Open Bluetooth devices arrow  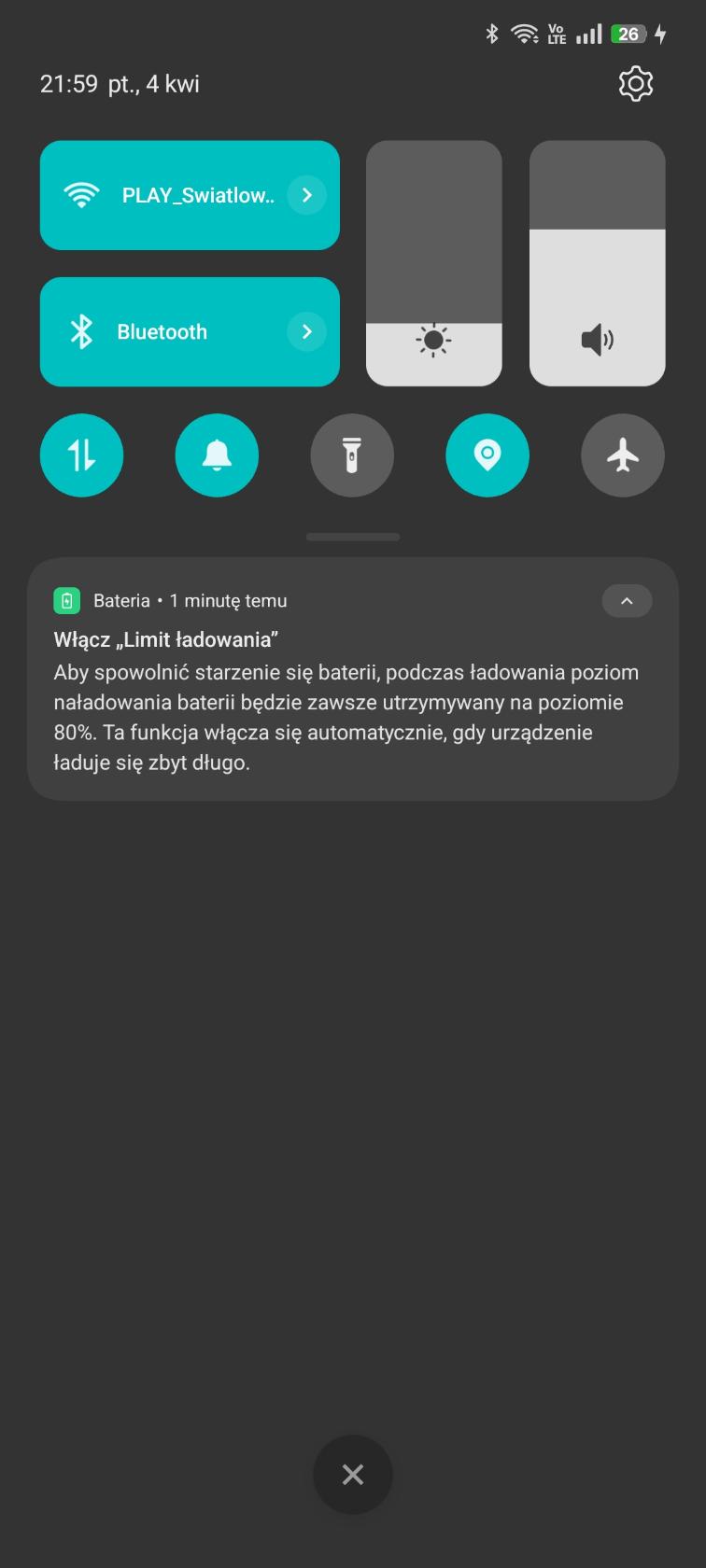click(x=306, y=331)
